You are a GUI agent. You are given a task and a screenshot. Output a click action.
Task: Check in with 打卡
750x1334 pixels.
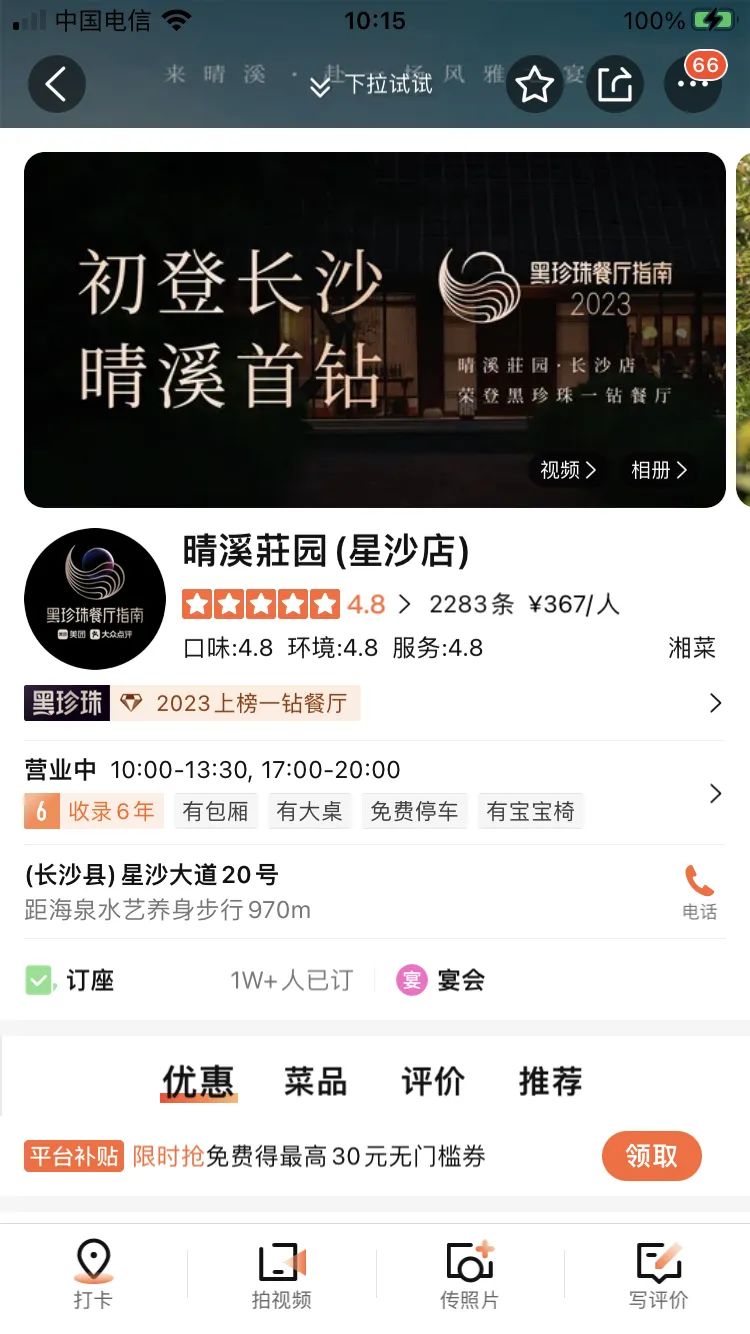click(x=93, y=1274)
